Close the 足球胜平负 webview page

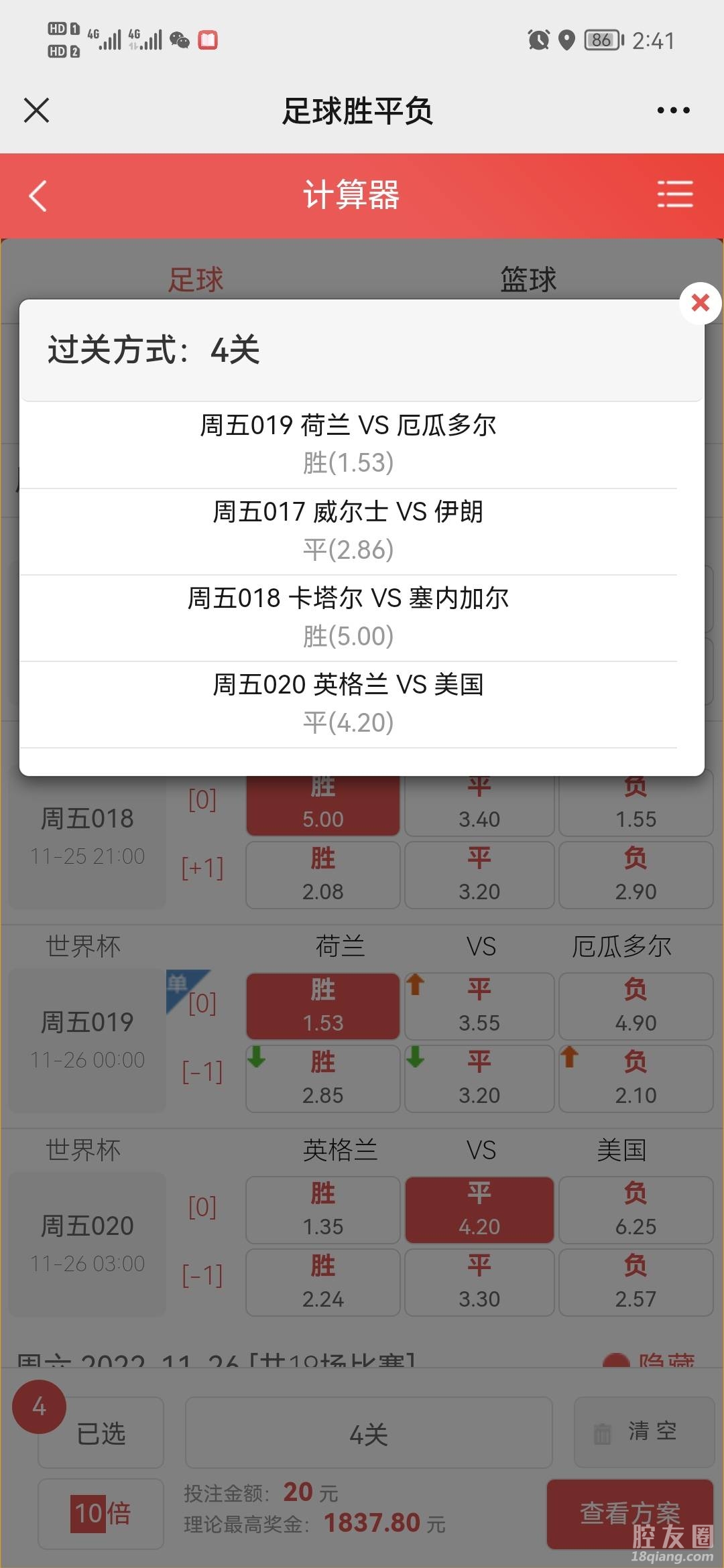pos(37,111)
